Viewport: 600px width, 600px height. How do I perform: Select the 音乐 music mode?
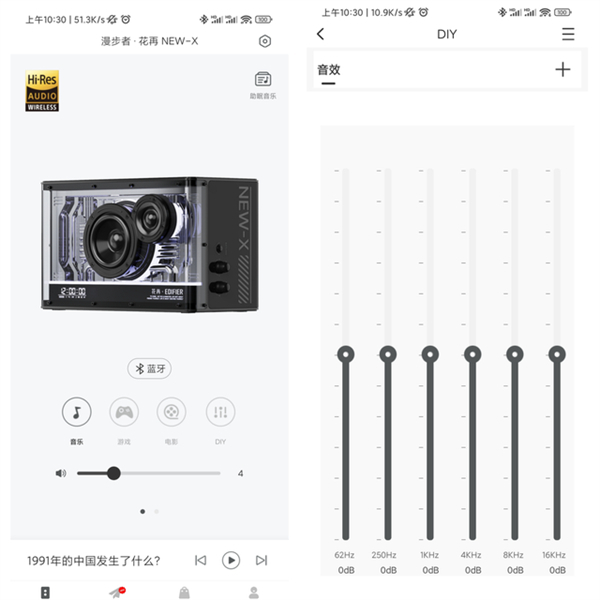coord(77,412)
